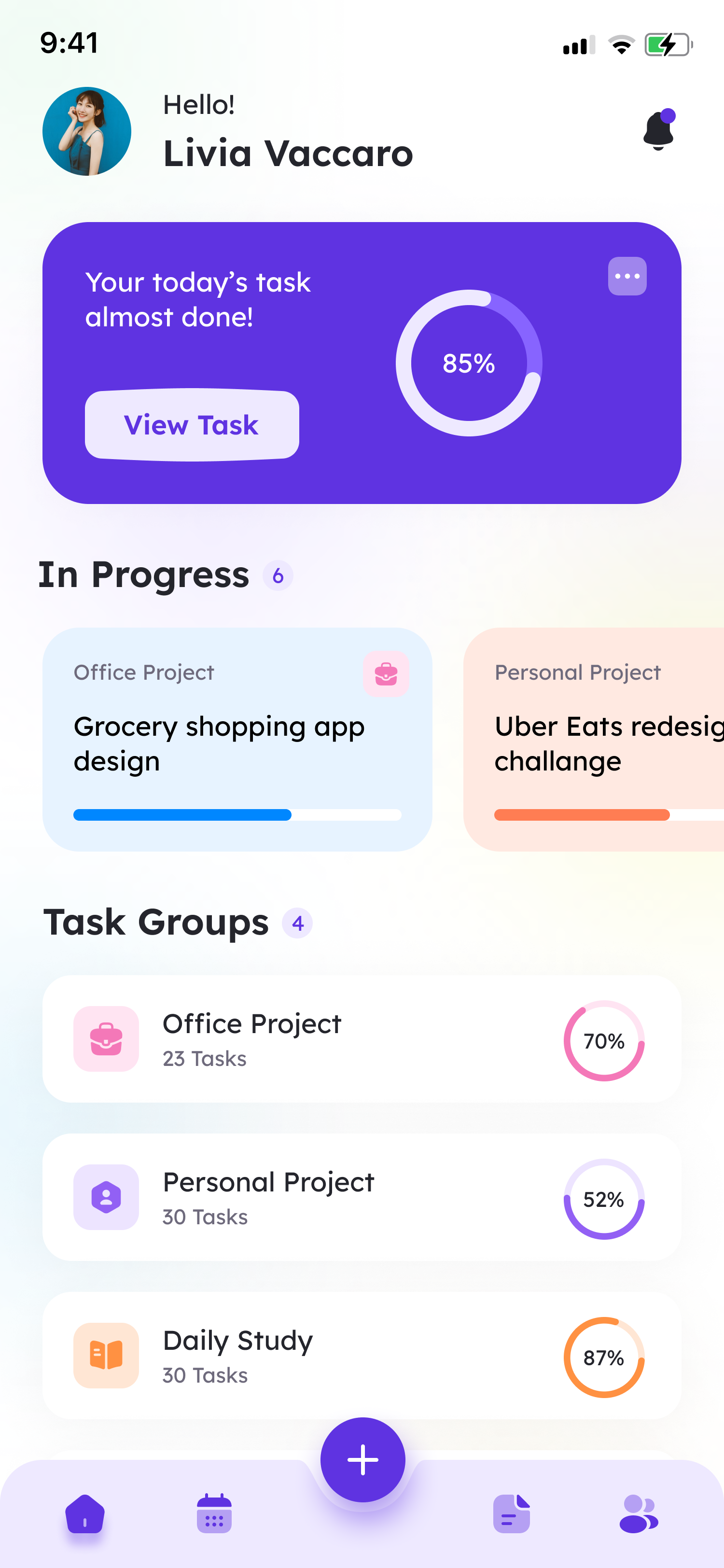The image size is (724, 1568).
Task: Open the options menu on the purple card
Action: pos(627,276)
